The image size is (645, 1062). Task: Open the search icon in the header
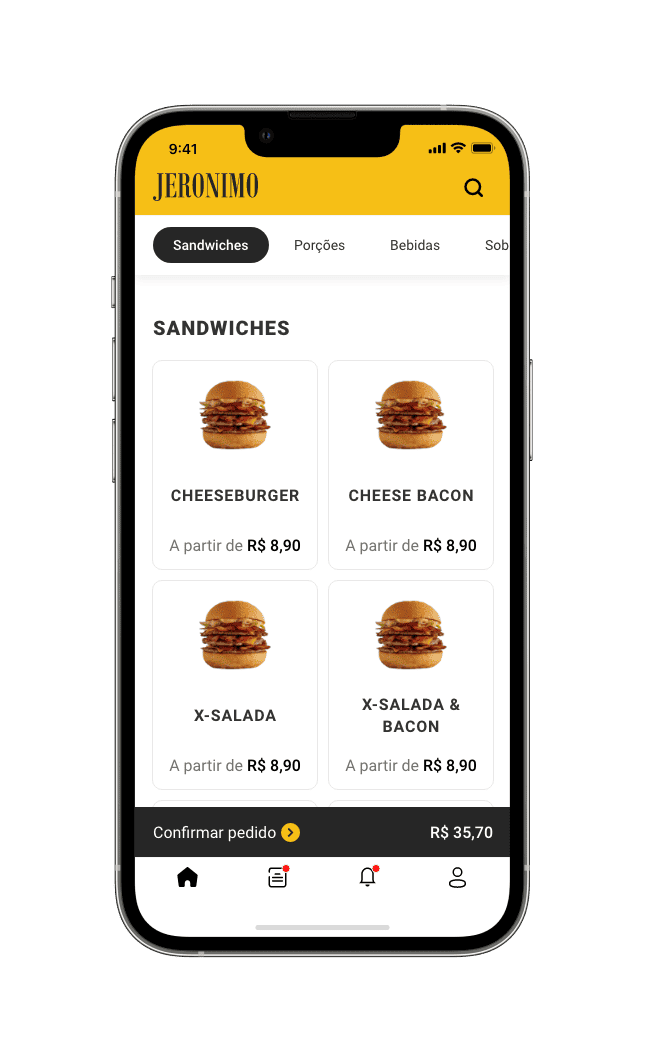click(474, 187)
